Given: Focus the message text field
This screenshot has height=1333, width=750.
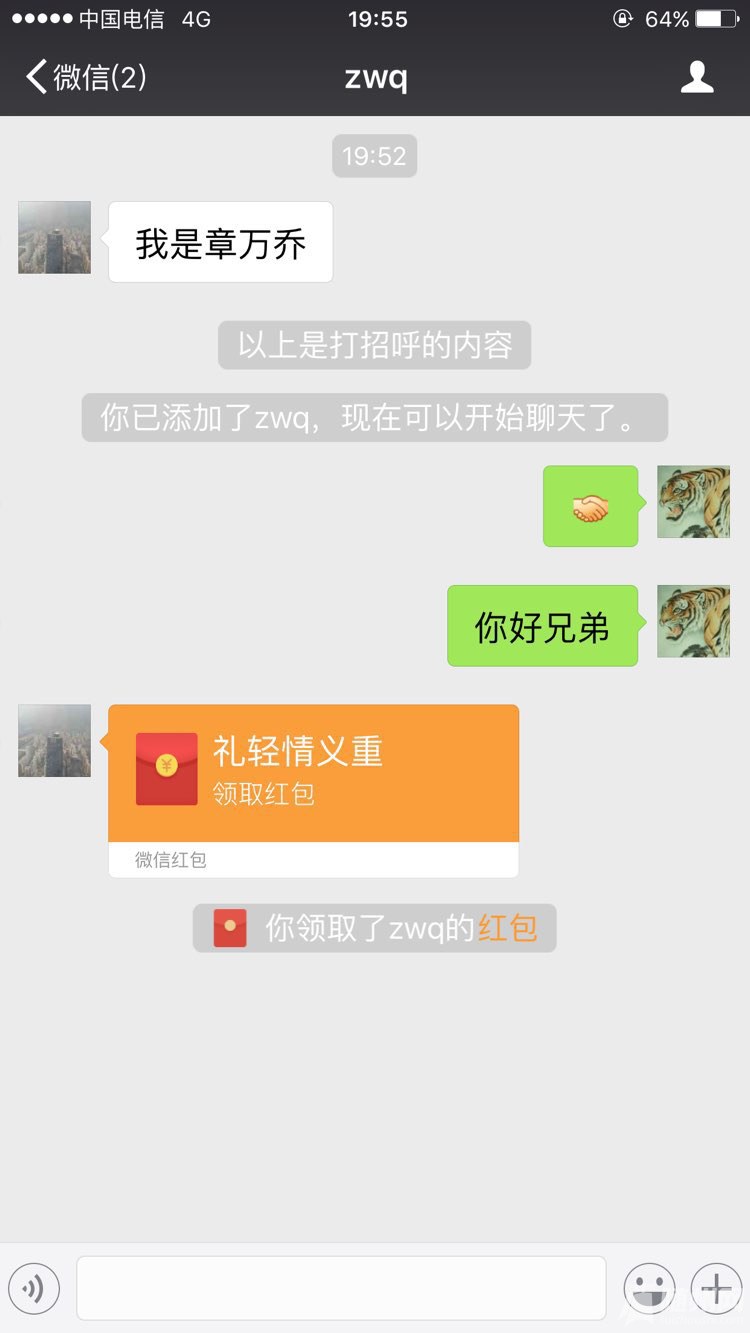Looking at the screenshot, I should (x=340, y=1288).
